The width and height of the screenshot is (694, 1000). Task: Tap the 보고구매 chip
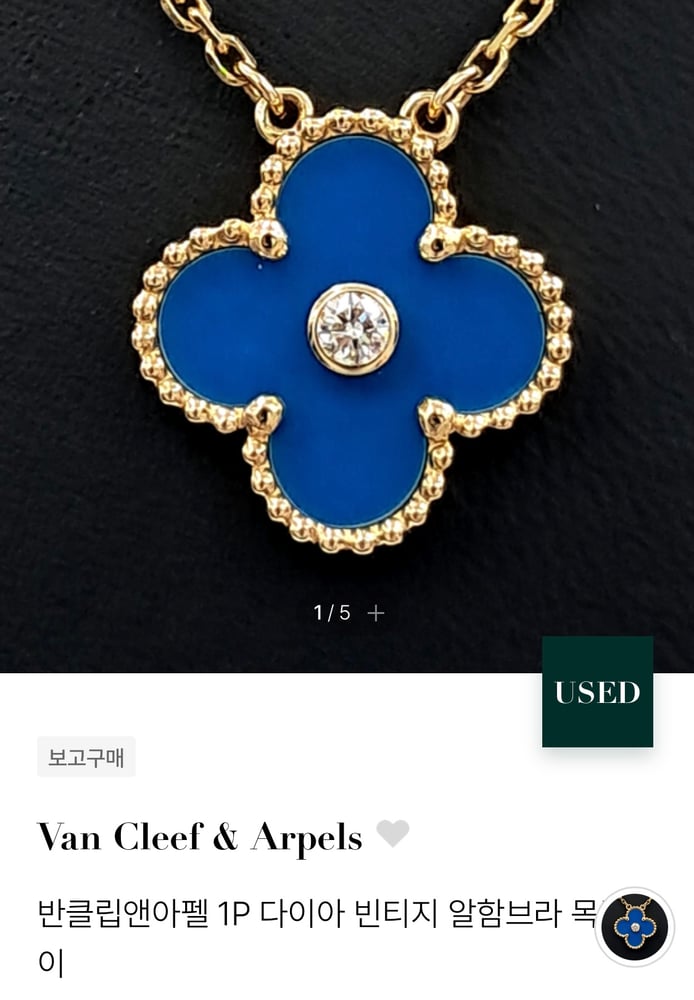[x=86, y=757]
